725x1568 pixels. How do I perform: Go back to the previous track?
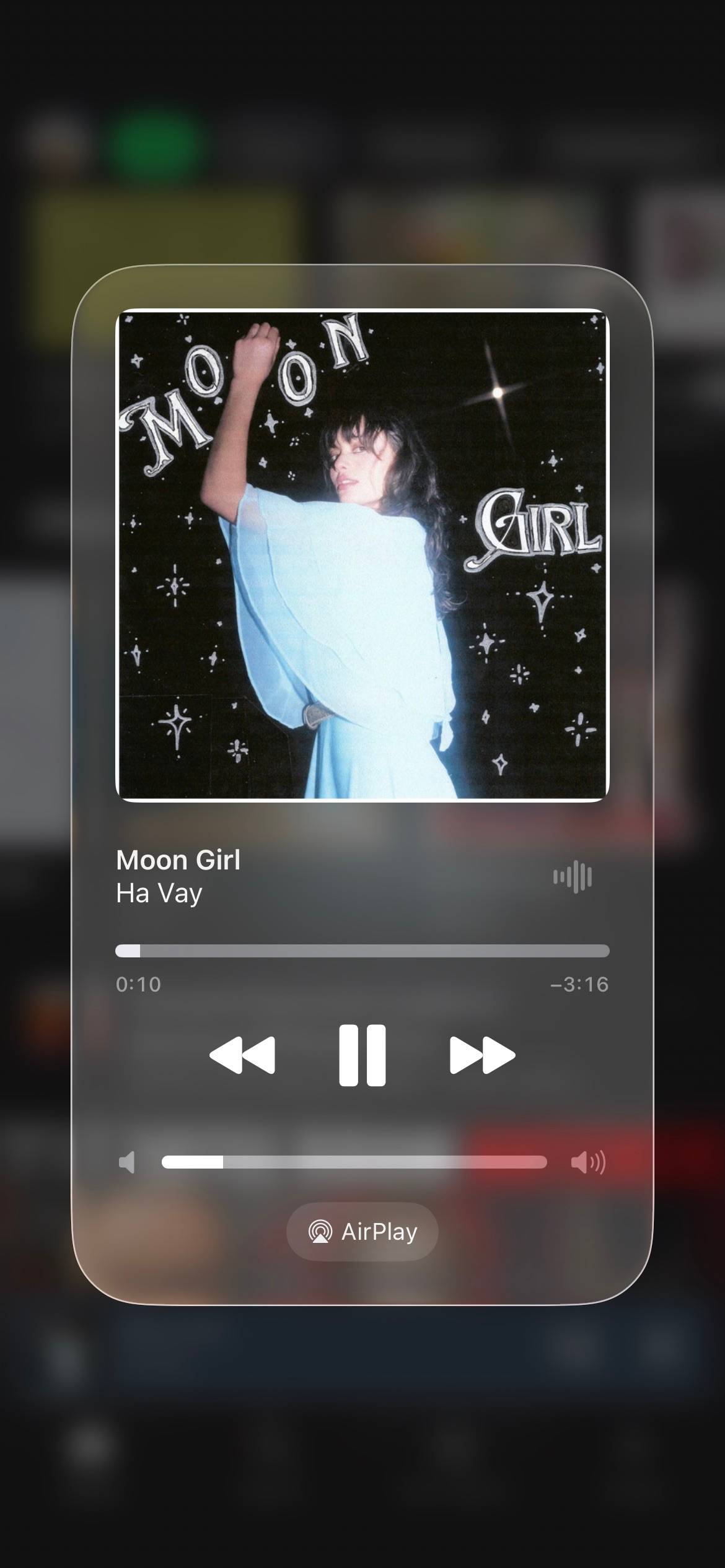(x=242, y=1055)
